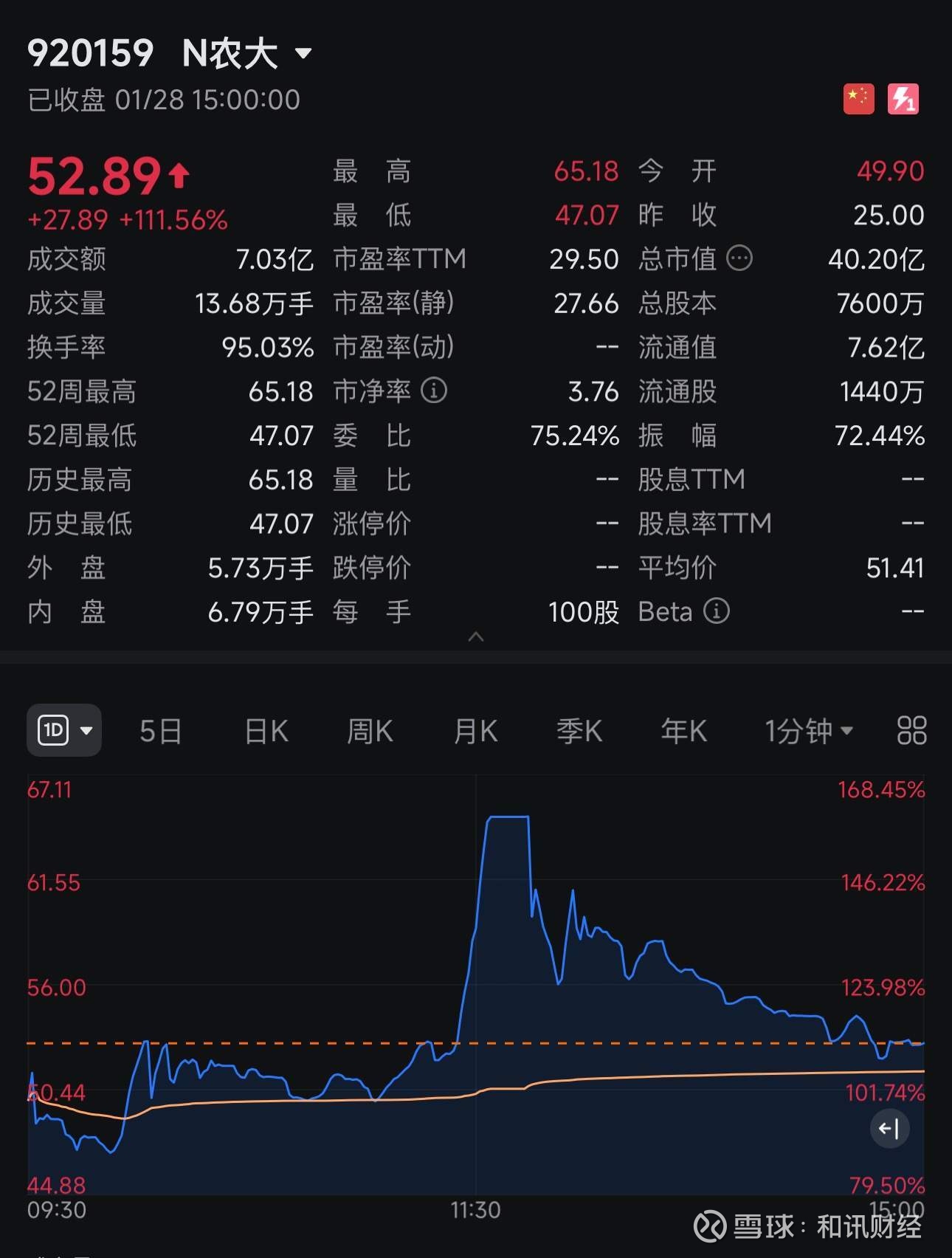Show the 市净率 info tooltip
The image size is (952, 1258).
tap(434, 391)
